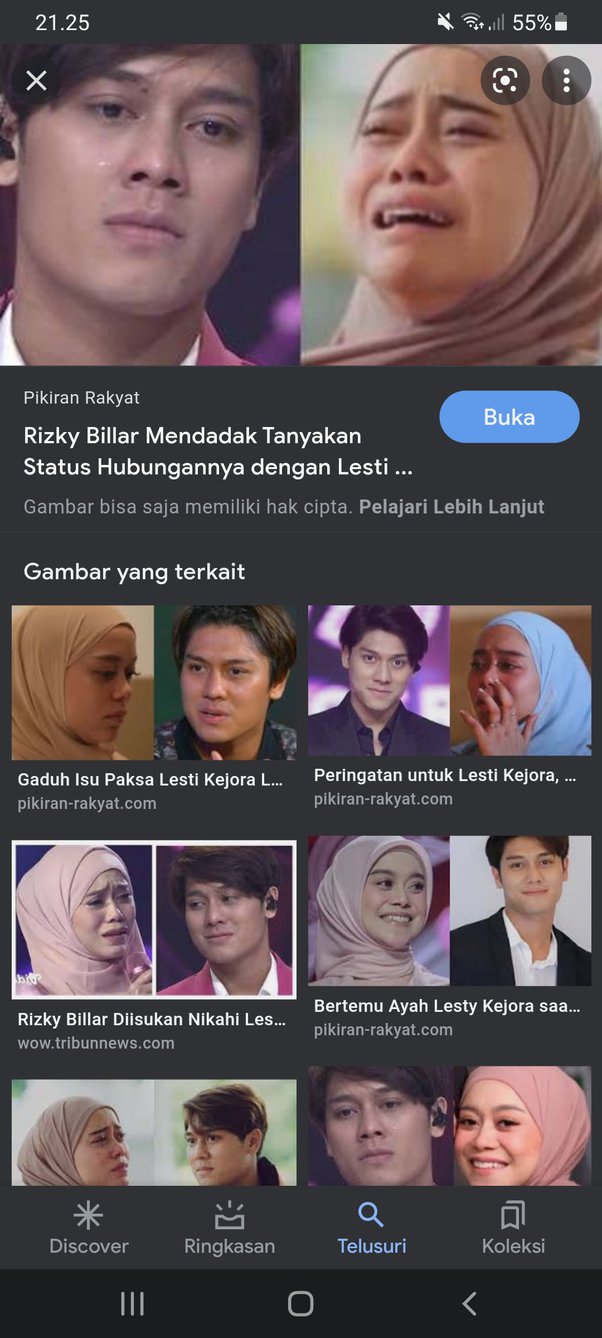Tap the Buka button

pos(509,417)
